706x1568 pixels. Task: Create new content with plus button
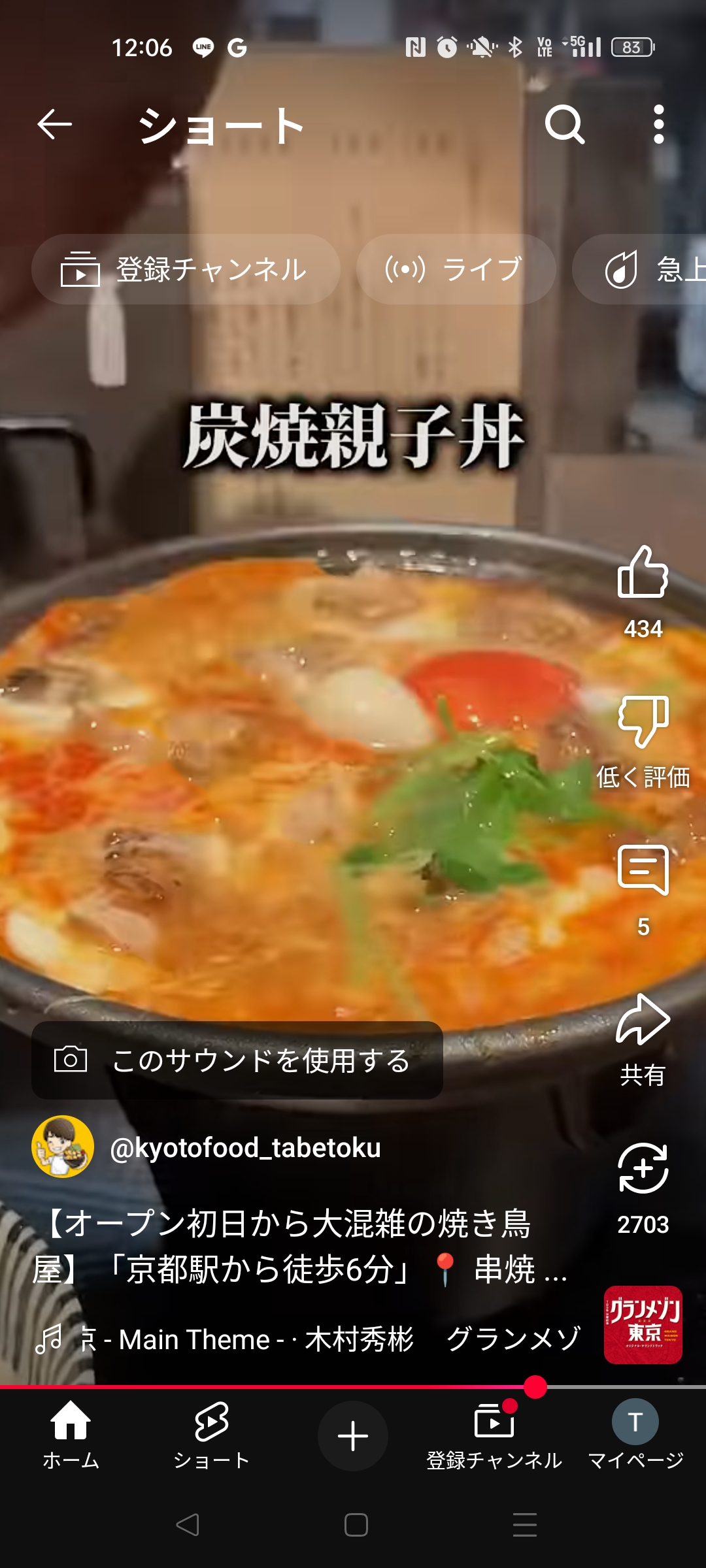pos(353,1435)
